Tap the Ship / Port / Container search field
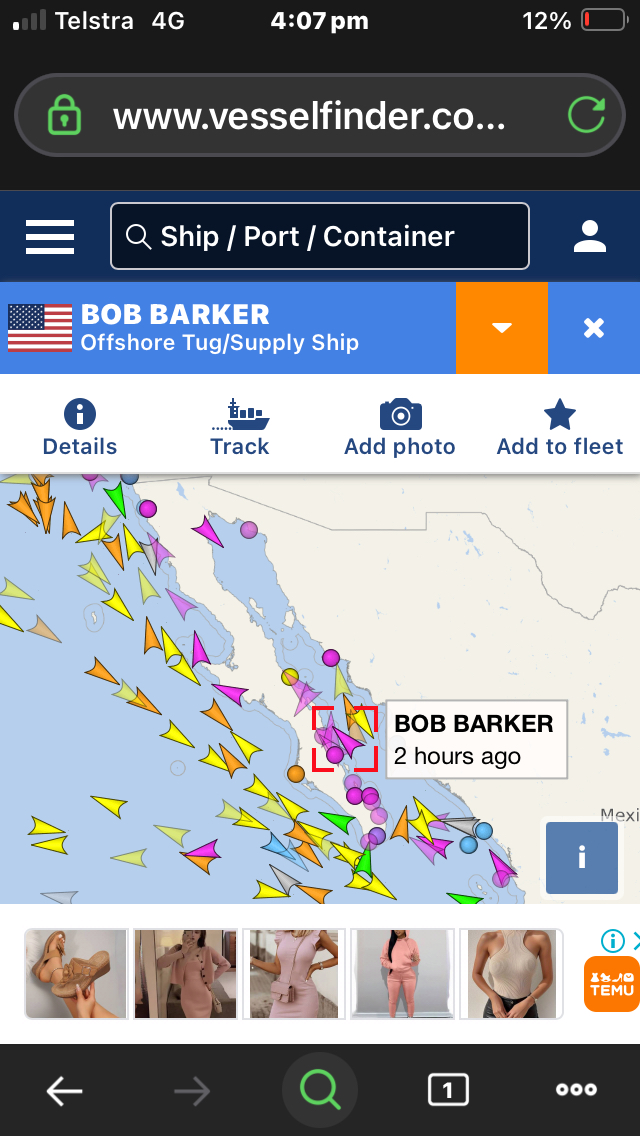This screenshot has width=640, height=1136. (x=320, y=236)
